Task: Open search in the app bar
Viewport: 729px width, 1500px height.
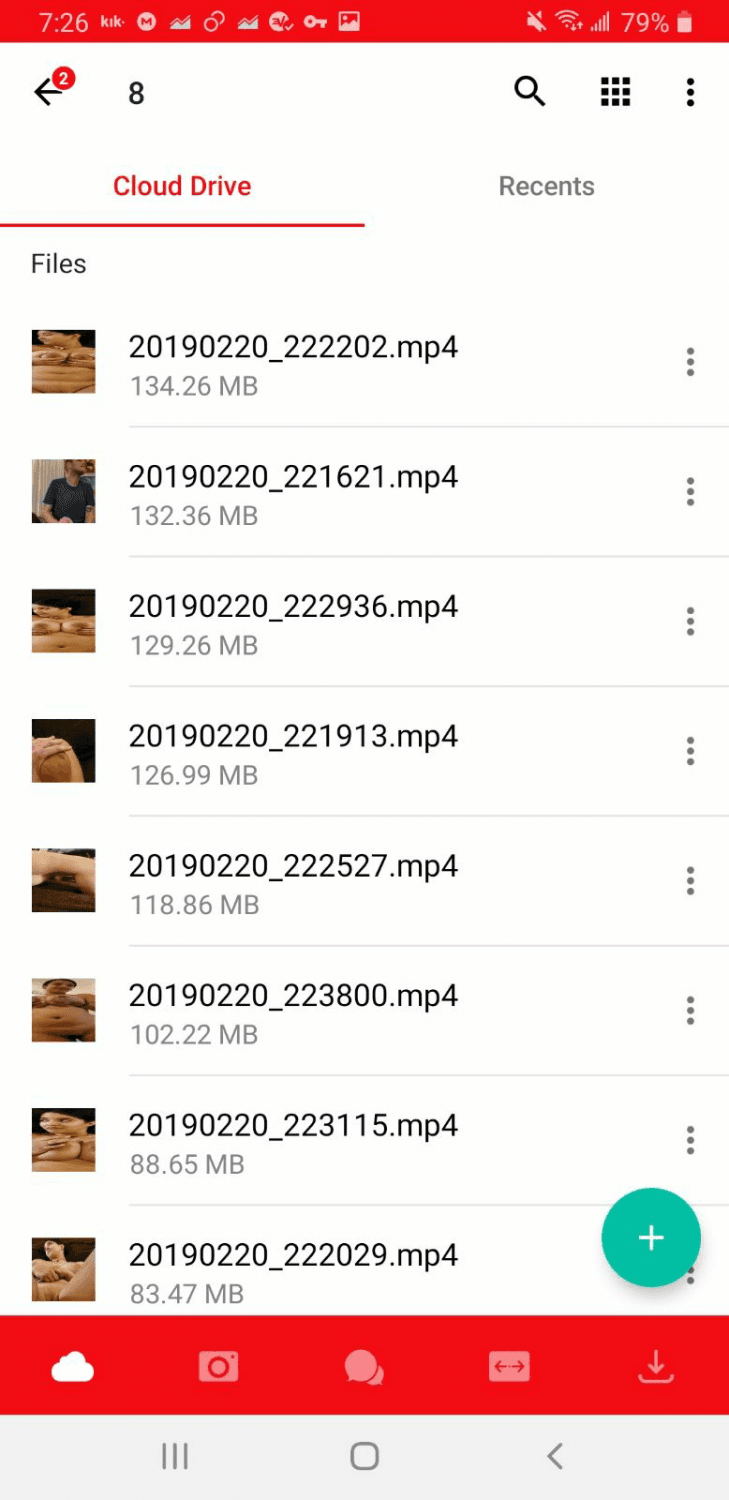Action: click(530, 92)
